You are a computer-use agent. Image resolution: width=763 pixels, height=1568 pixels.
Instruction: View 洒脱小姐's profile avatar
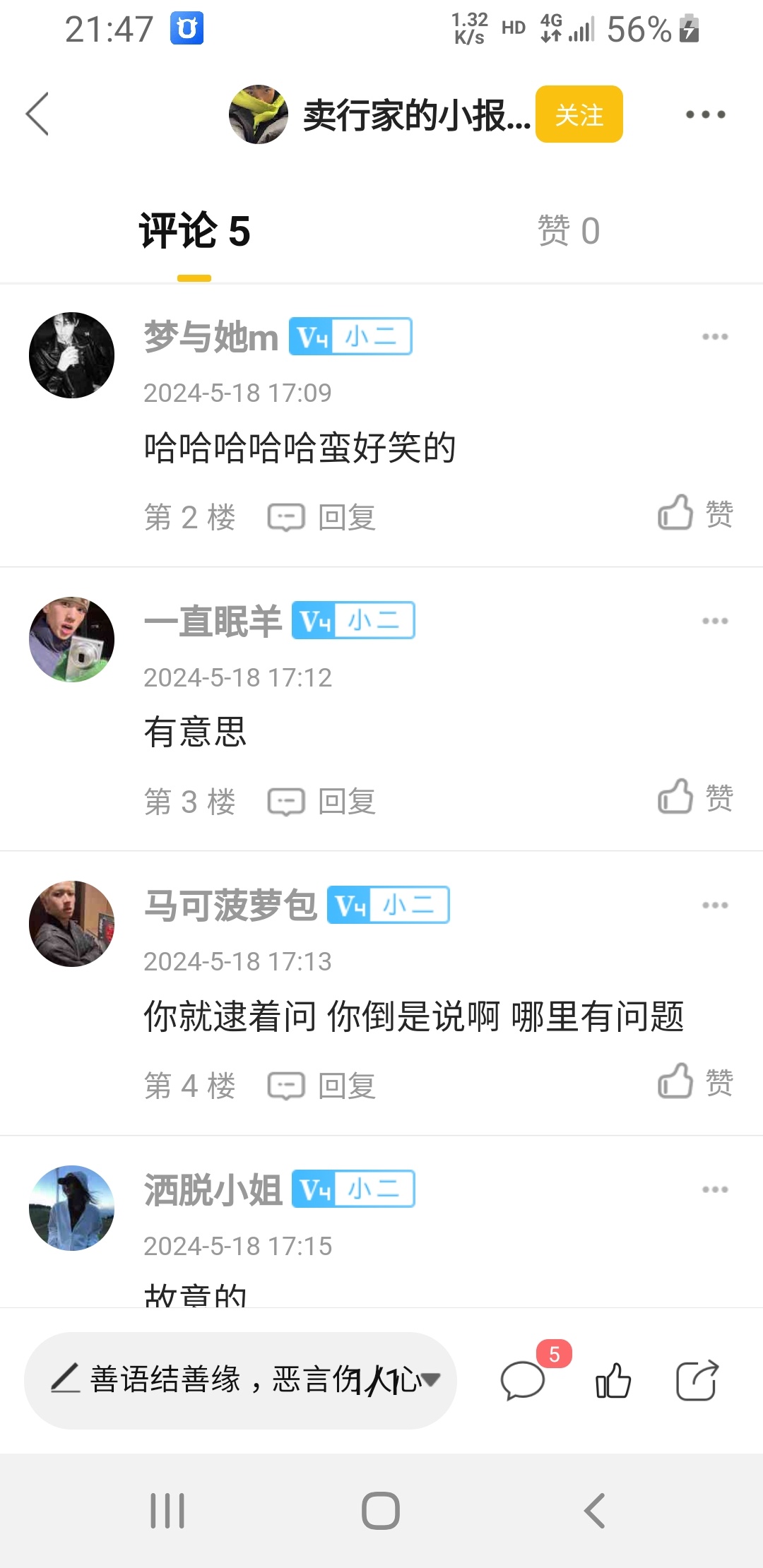click(x=71, y=1208)
